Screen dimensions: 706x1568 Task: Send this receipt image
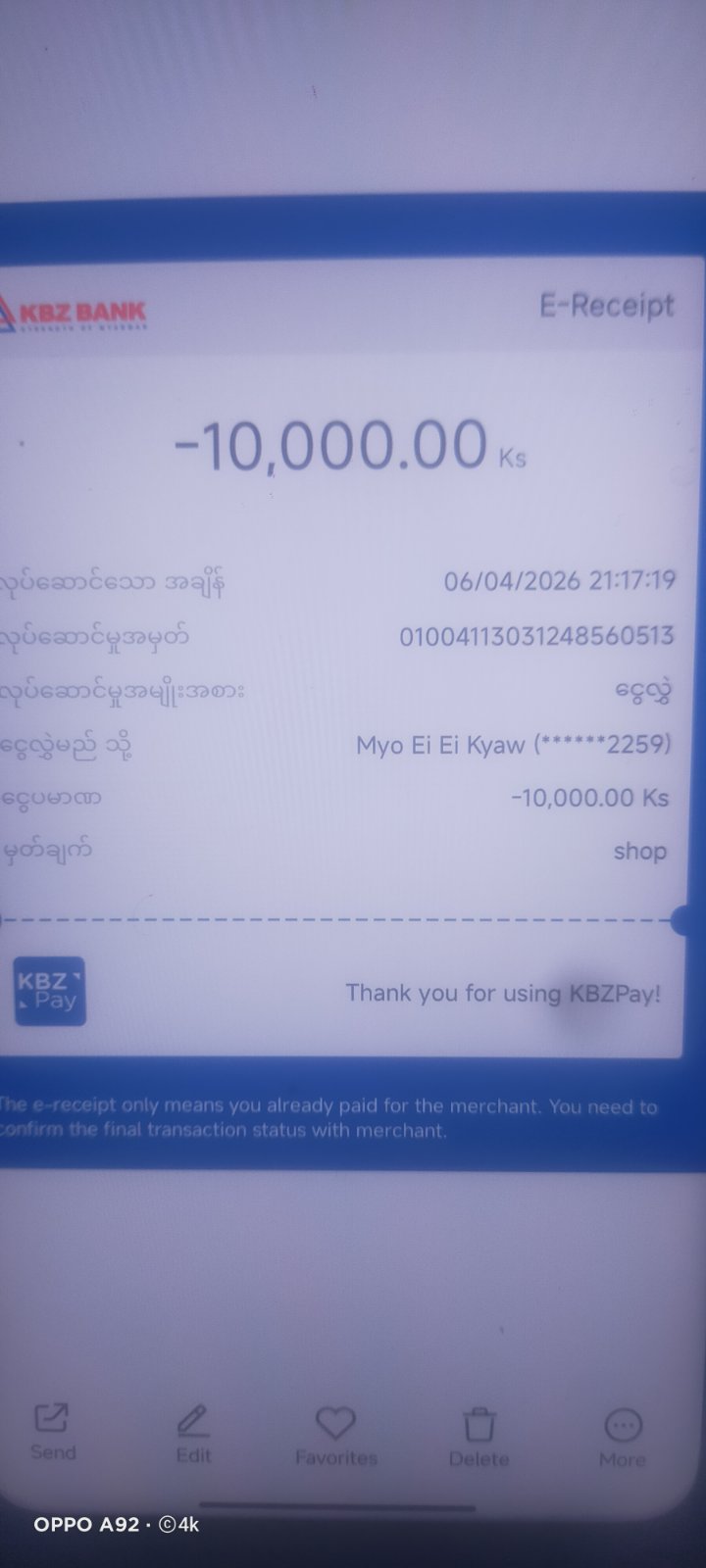click(52, 1431)
